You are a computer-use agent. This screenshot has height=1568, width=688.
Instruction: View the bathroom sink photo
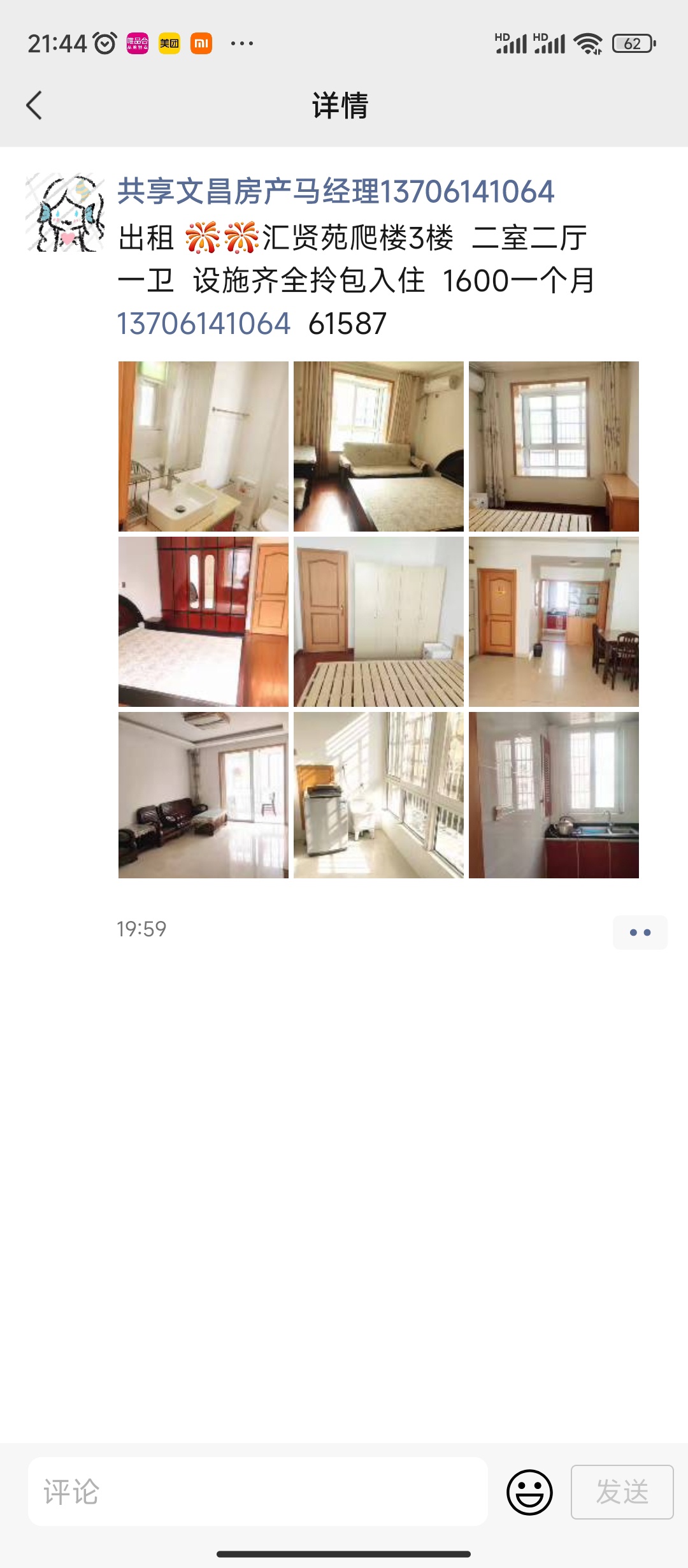203,446
